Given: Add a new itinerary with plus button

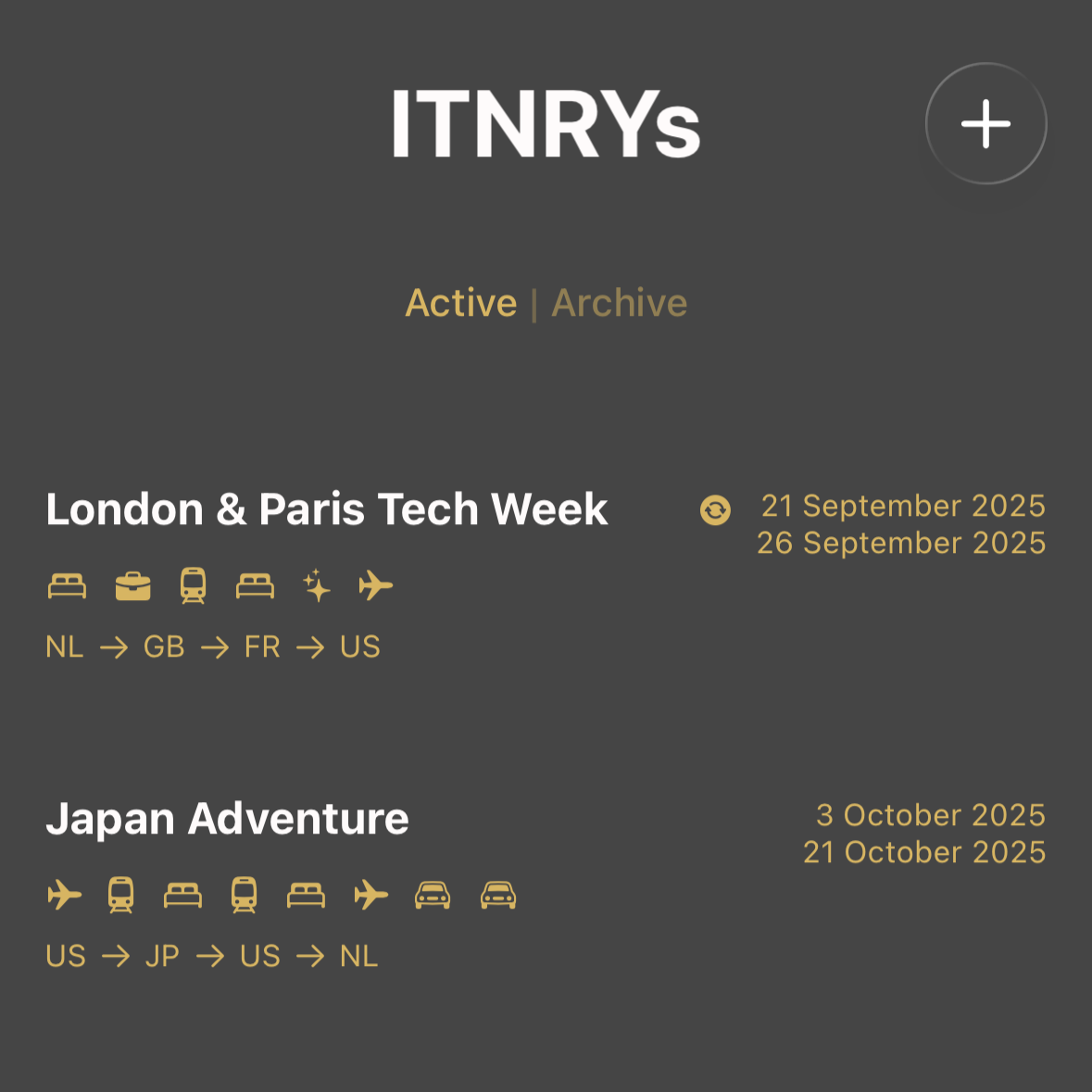Looking at the screenshot, I should pyautogui.click(x=985, y=123).
